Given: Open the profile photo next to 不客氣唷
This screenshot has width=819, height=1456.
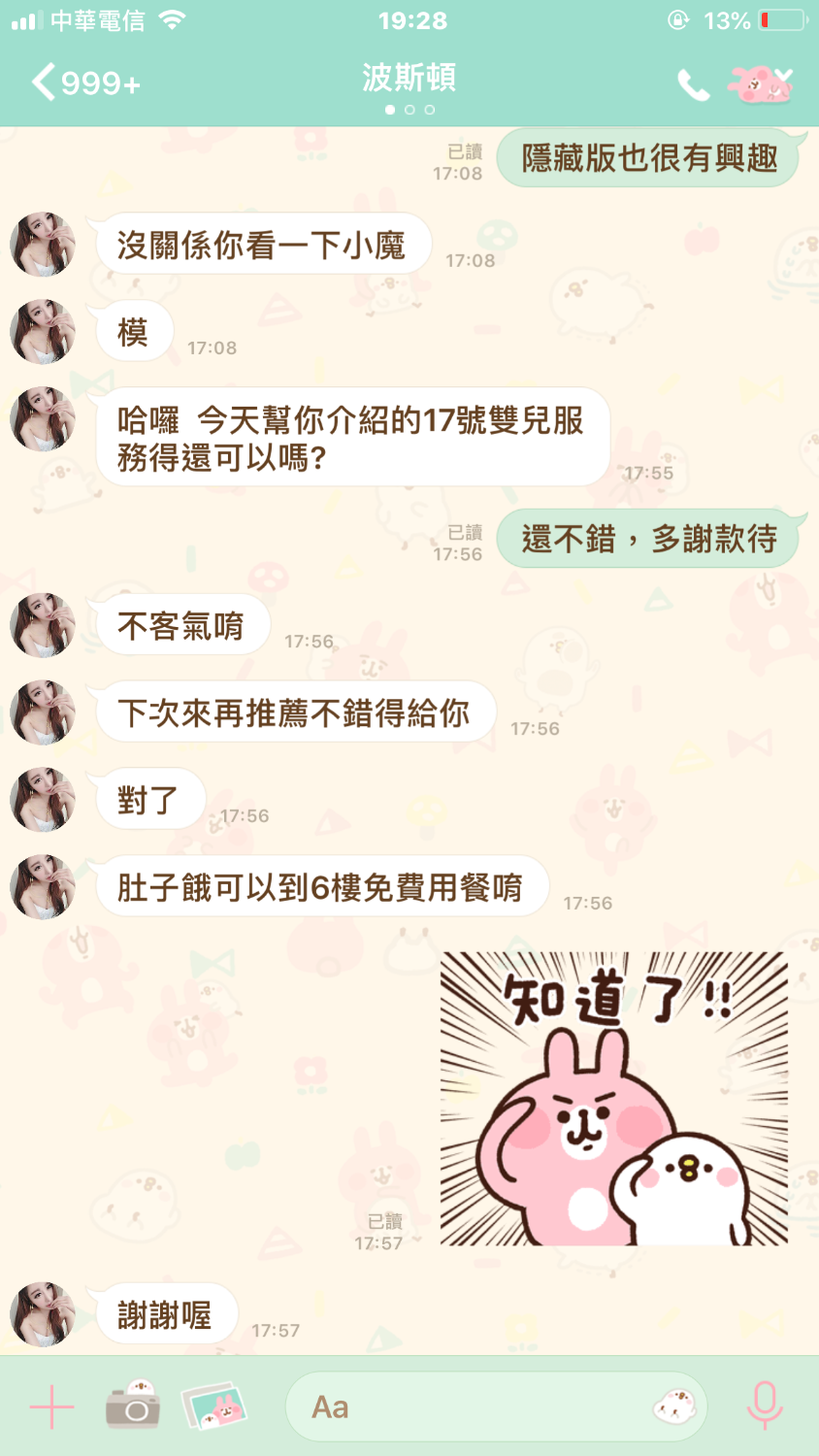Looking at the screenshot, I should (43, 625).
